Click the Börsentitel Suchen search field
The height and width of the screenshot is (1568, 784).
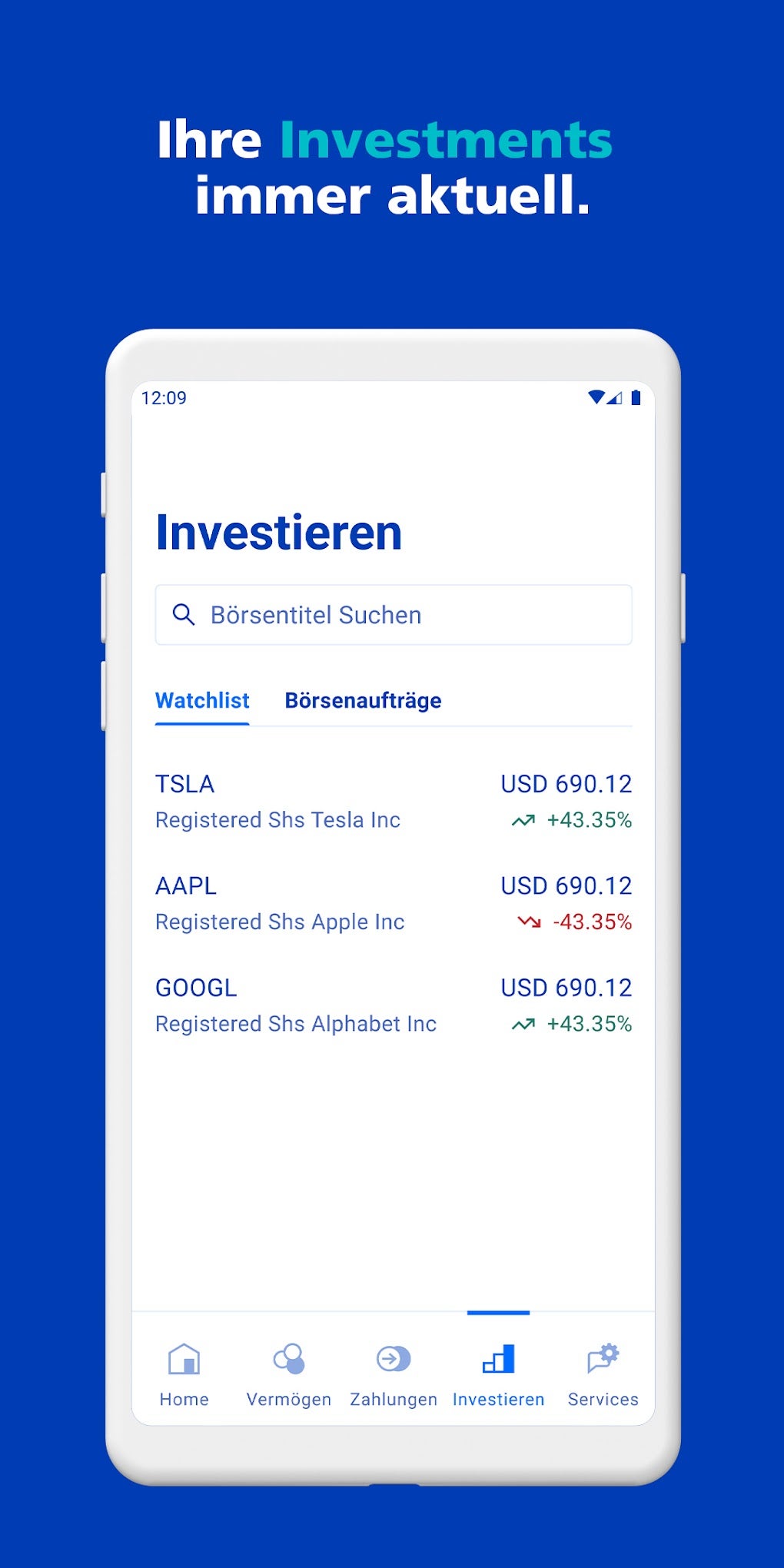pyautogui.click(x=394, y=614)
